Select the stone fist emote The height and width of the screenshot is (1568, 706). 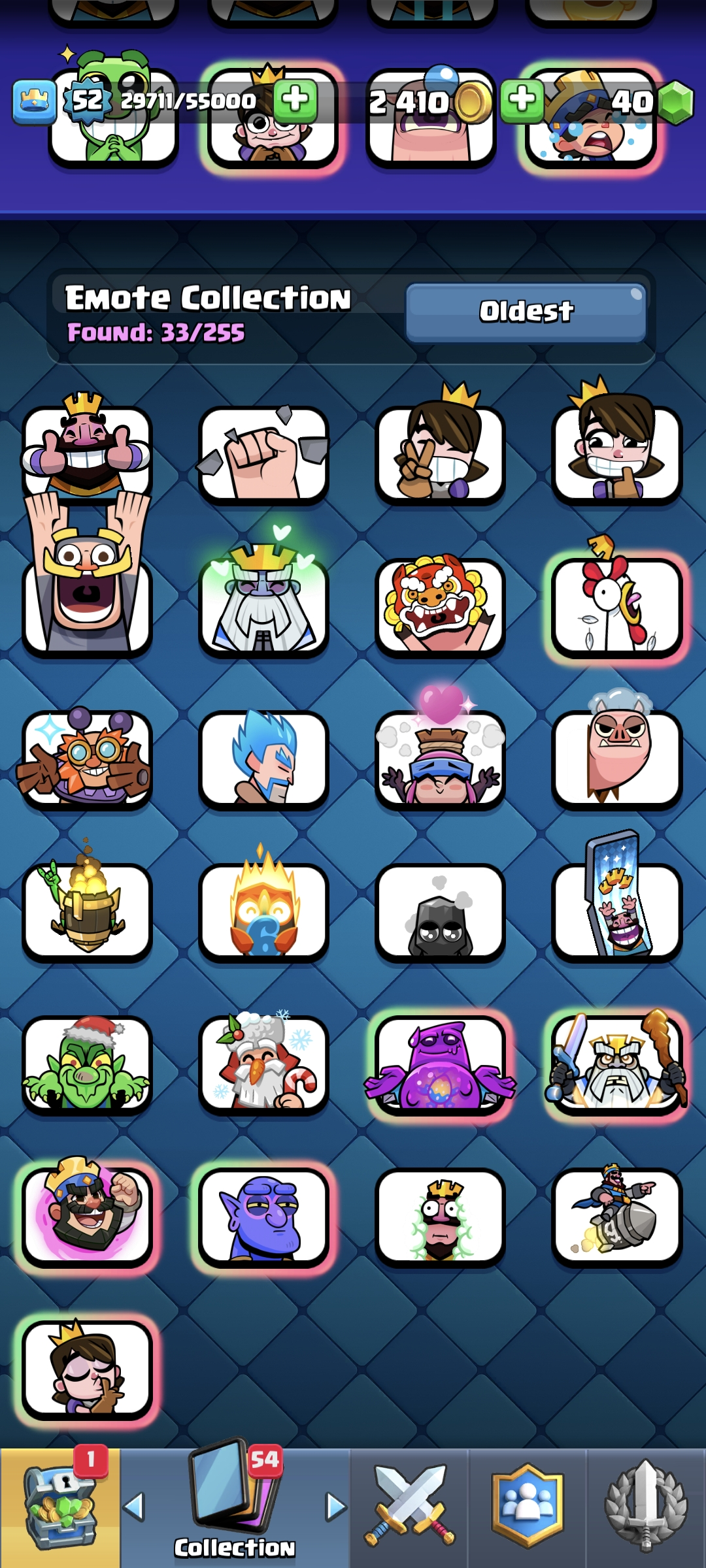click(263, 455)
